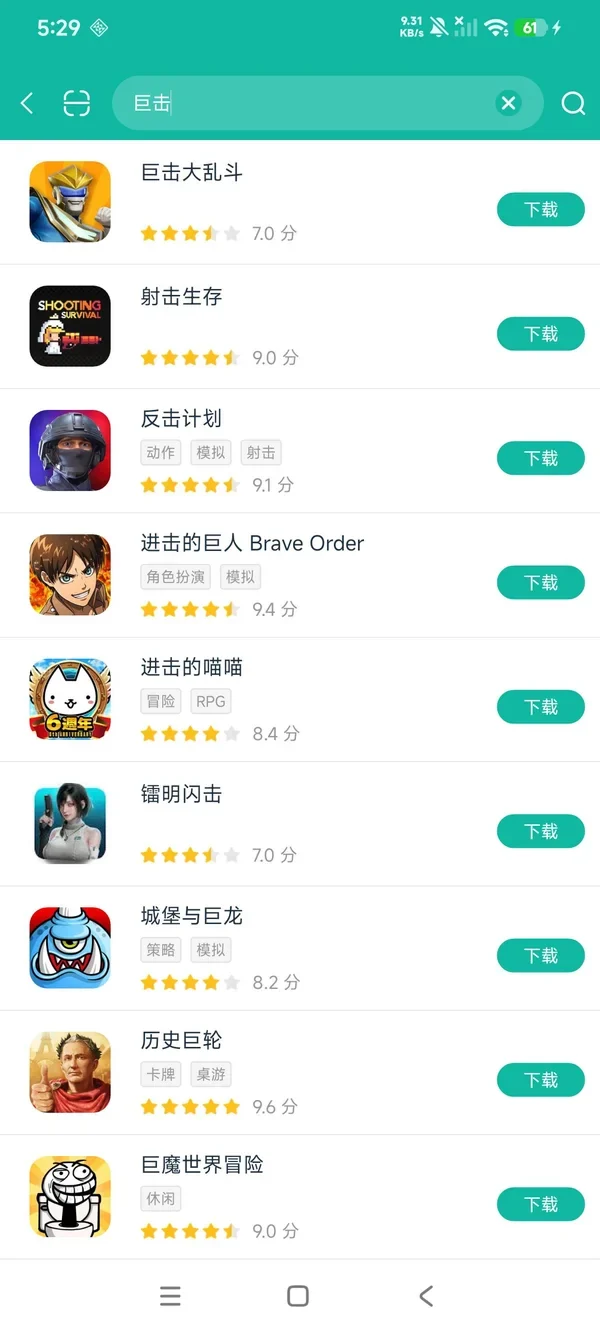Download 镭明闪击
This screenshot has height=1333, width=600.
tap(541, 831)
